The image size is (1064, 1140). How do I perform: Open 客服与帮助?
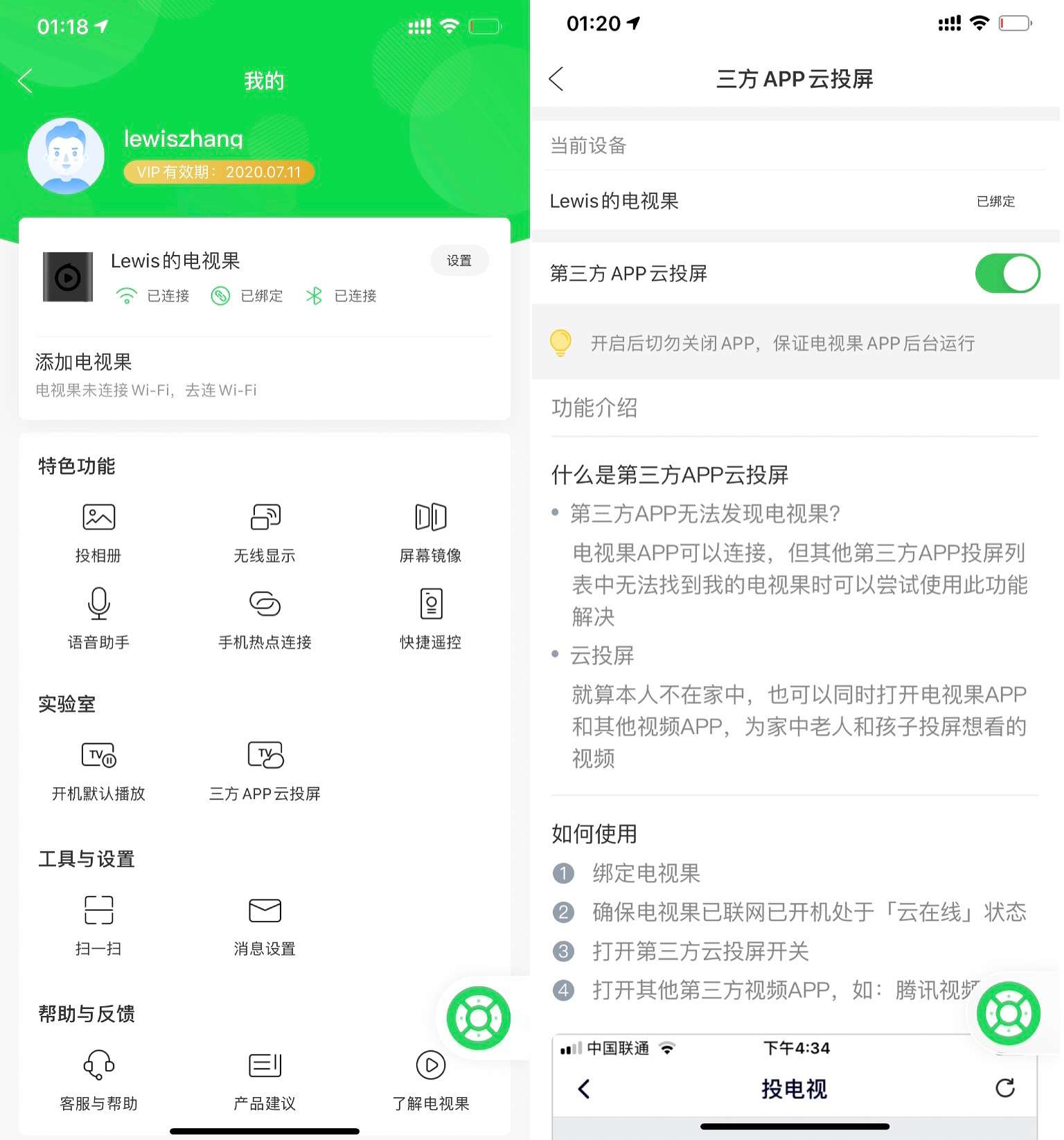[x=98, y=1079]
